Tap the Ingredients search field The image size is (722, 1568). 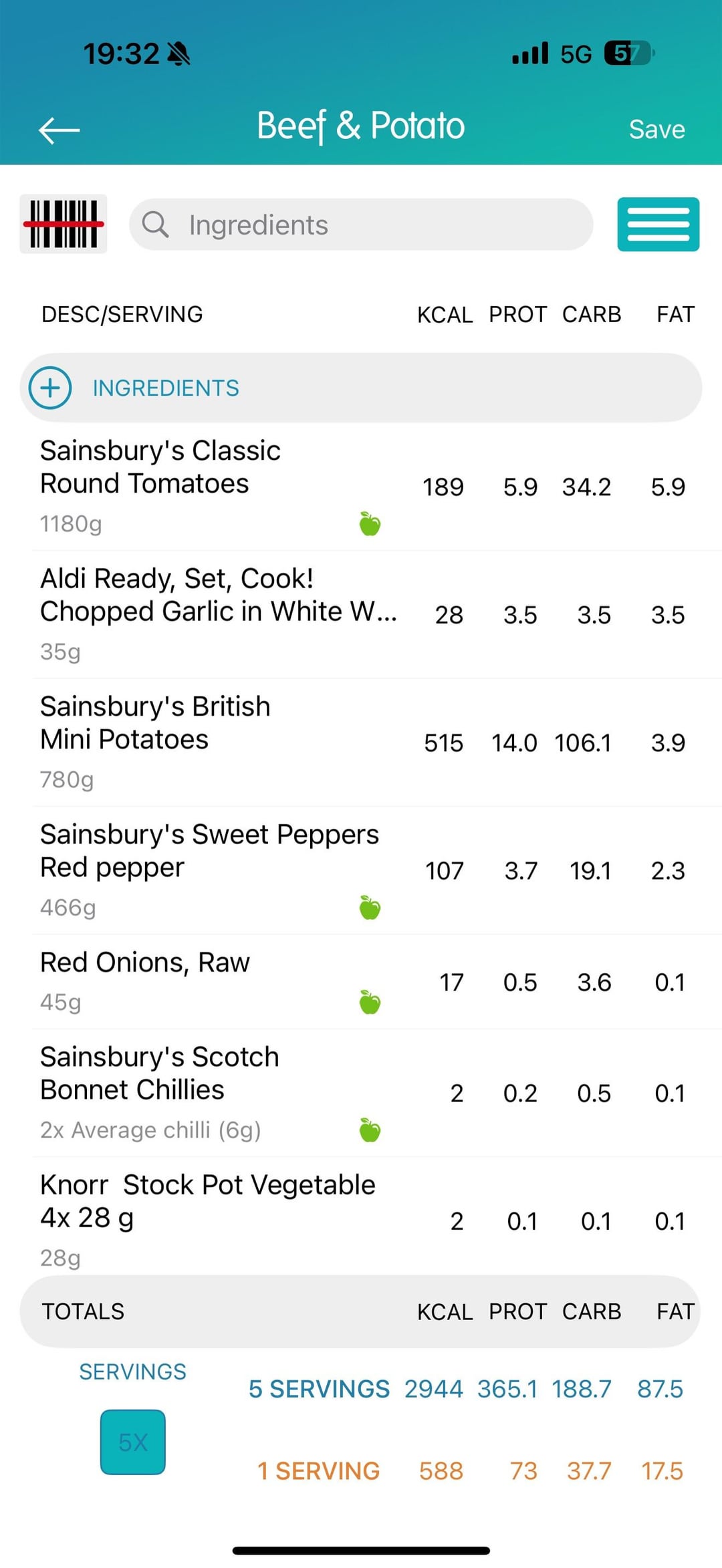pos(361,225)
